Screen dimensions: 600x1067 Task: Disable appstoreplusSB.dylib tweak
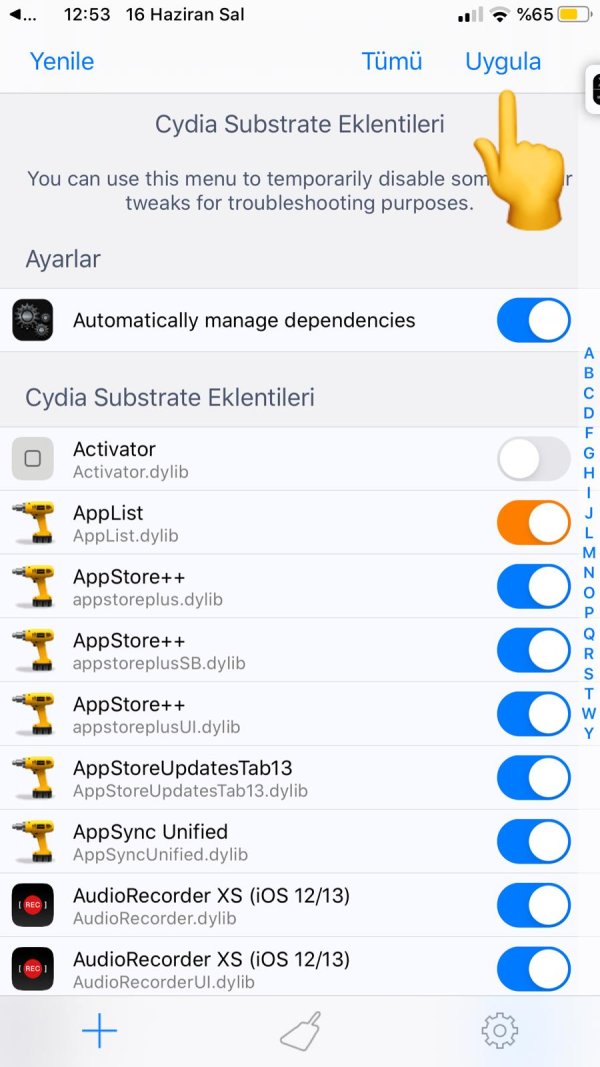[x=533, y=651]
